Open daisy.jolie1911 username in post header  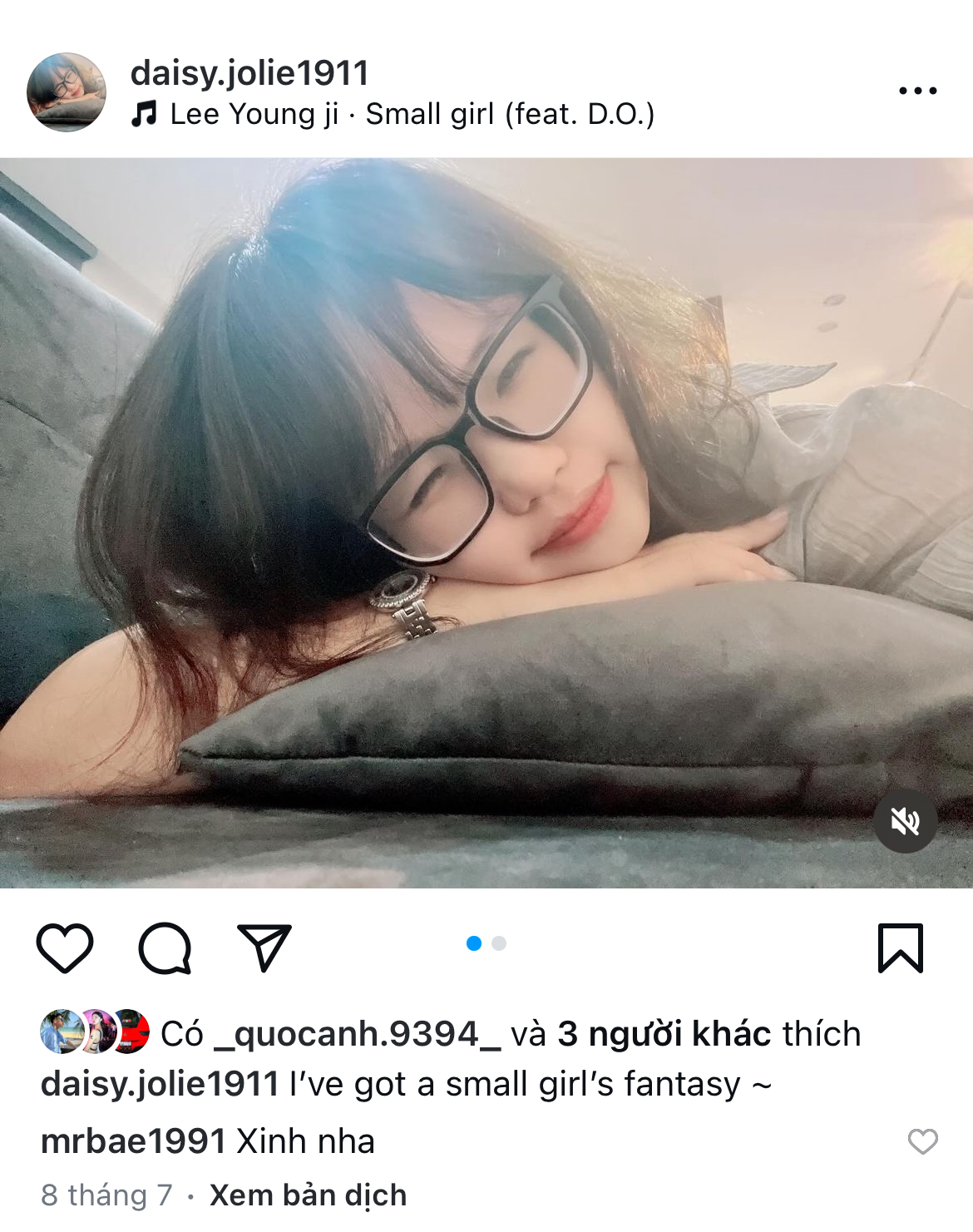click(249, 73)
